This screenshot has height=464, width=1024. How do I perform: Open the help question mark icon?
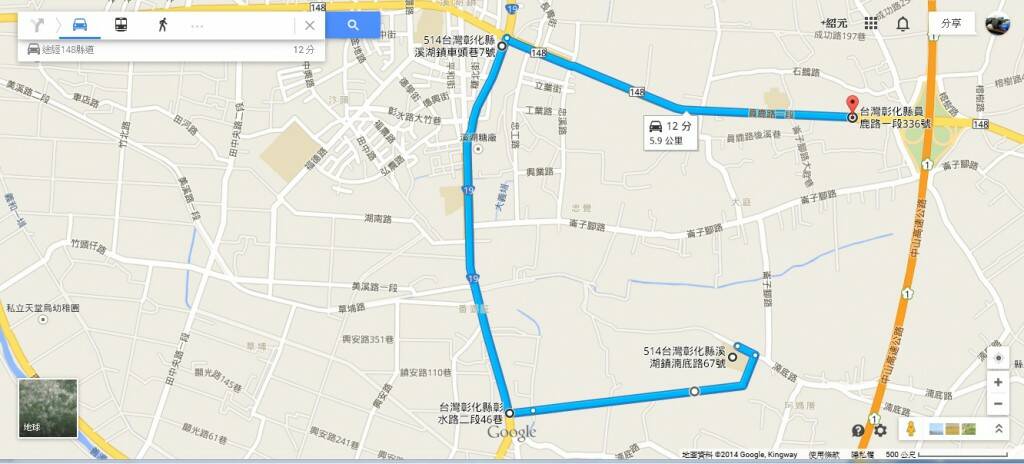click(x=858, y=430)
